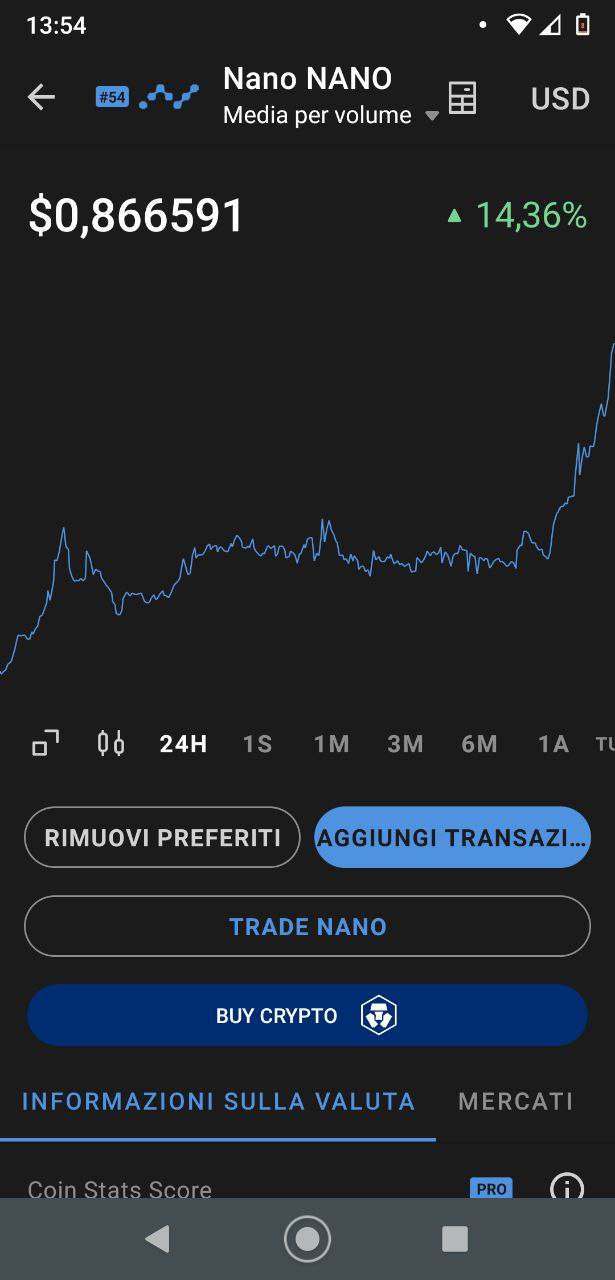Select the 1S chart range
The height and width of the screenshot is (1280, 615).
pos(258,744)
